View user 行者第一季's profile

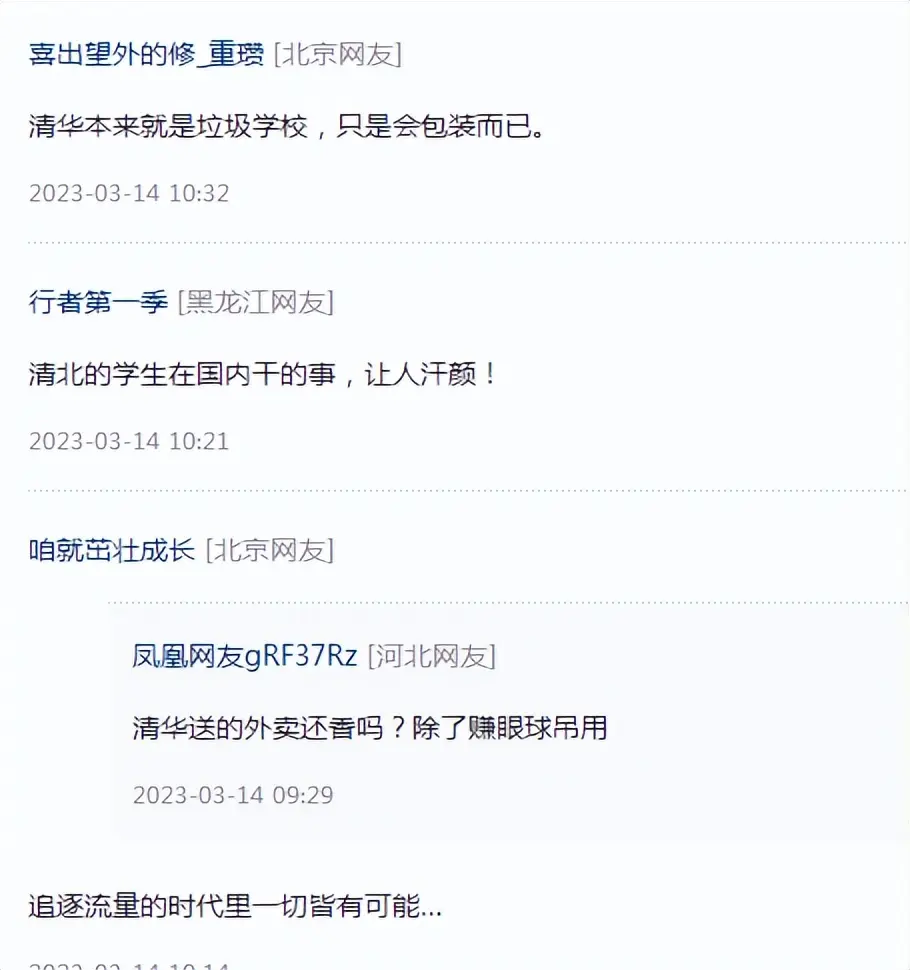pyautogui.click(x=98, y=303)
